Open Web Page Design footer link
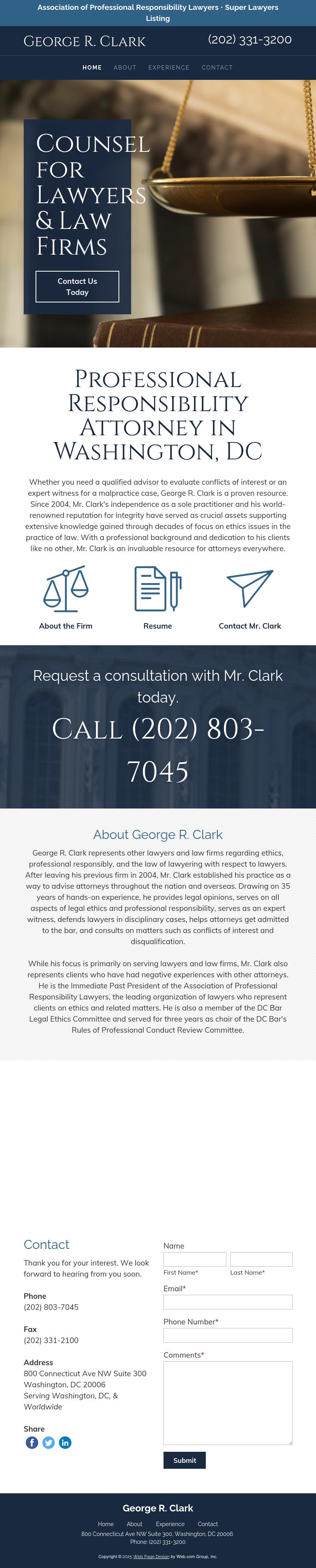 [151, 1557]
